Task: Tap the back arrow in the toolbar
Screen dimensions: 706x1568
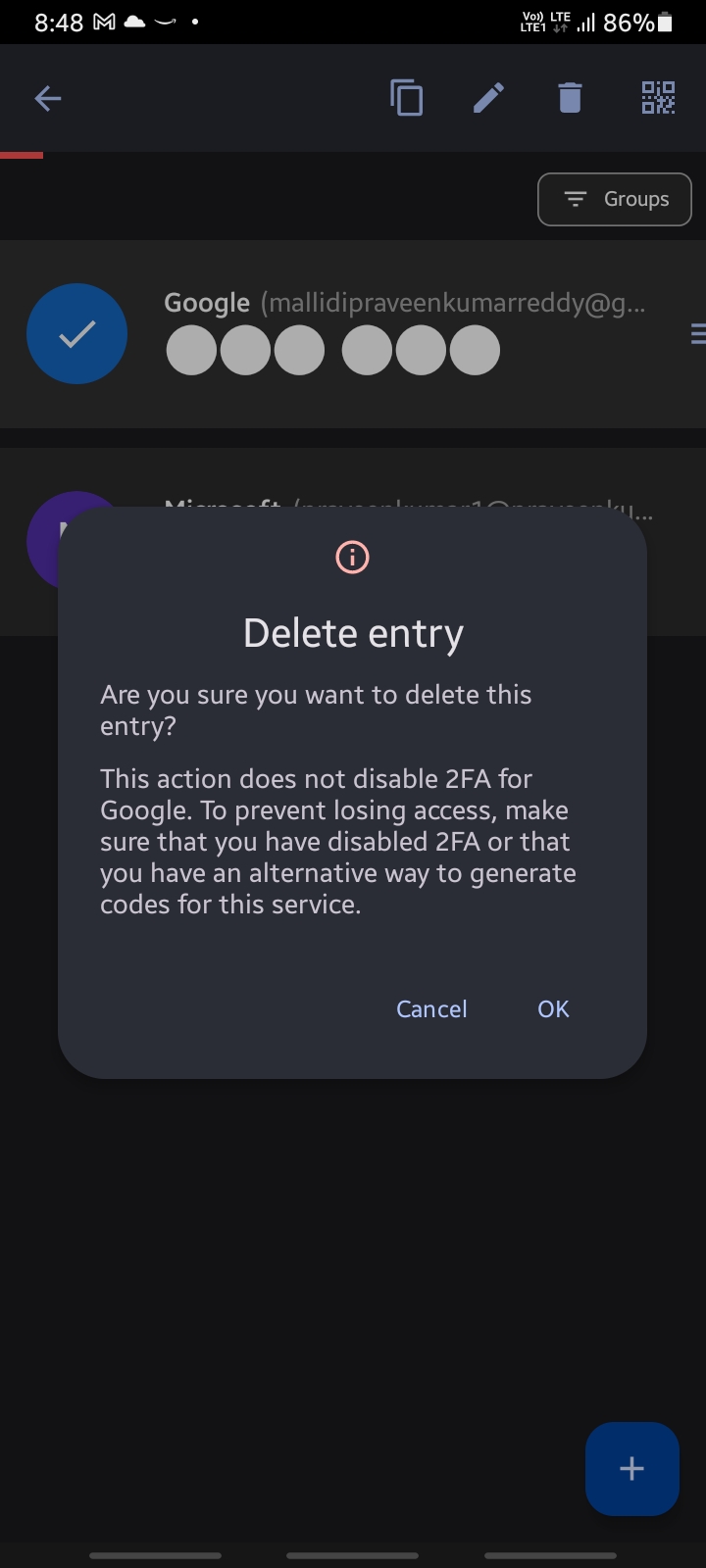Action: 48,98
